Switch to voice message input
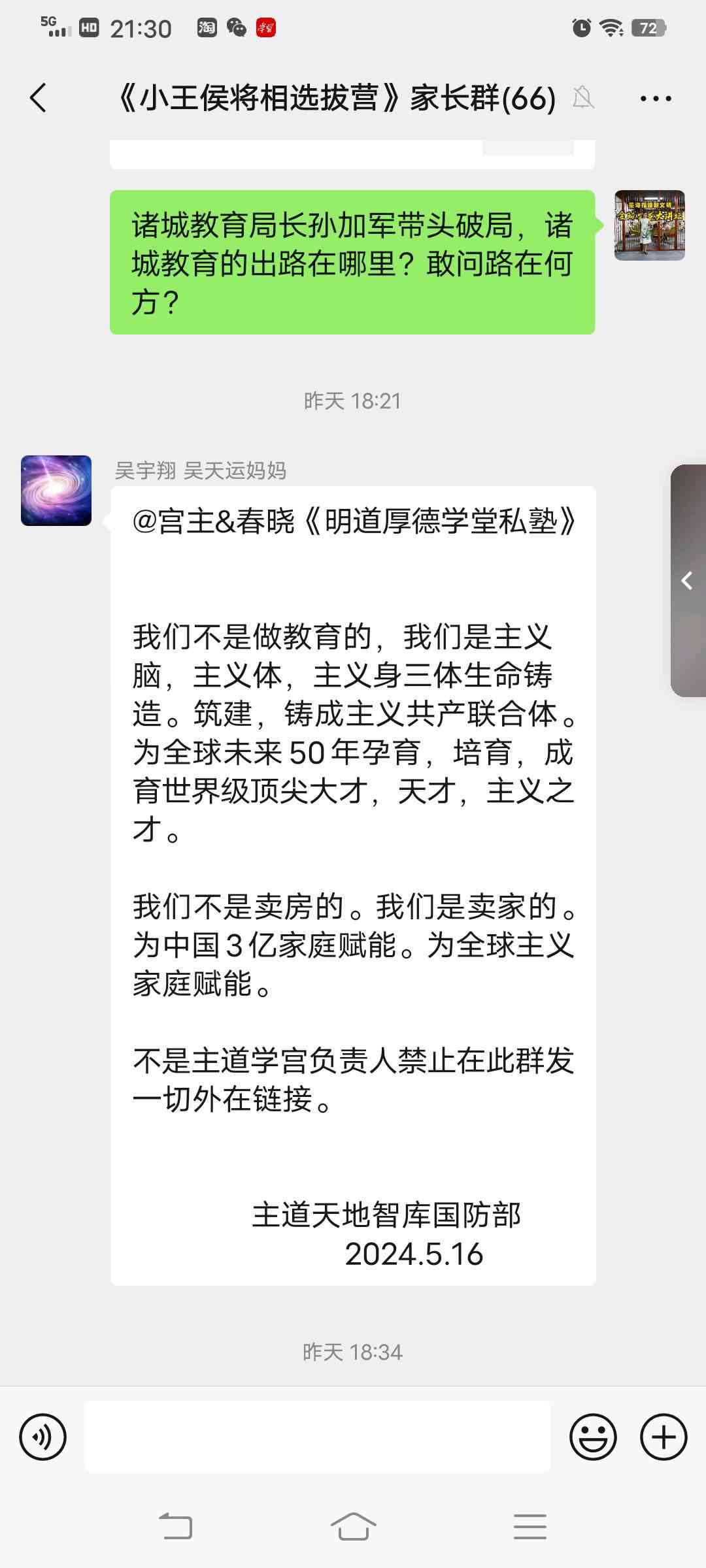This screenshot has width=706, height=1568. tap(43, 1437)
